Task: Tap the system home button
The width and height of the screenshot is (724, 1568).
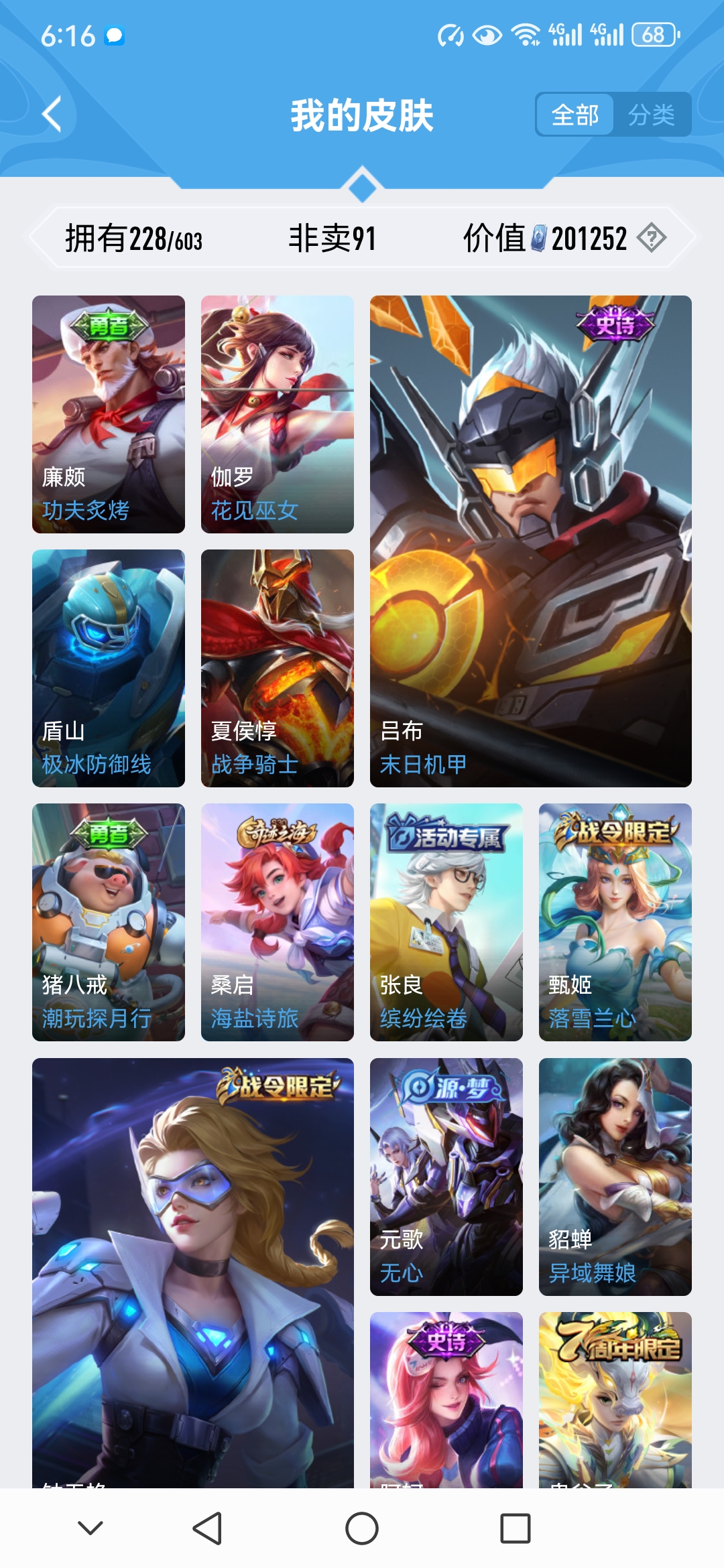Action: [362, 1528]
